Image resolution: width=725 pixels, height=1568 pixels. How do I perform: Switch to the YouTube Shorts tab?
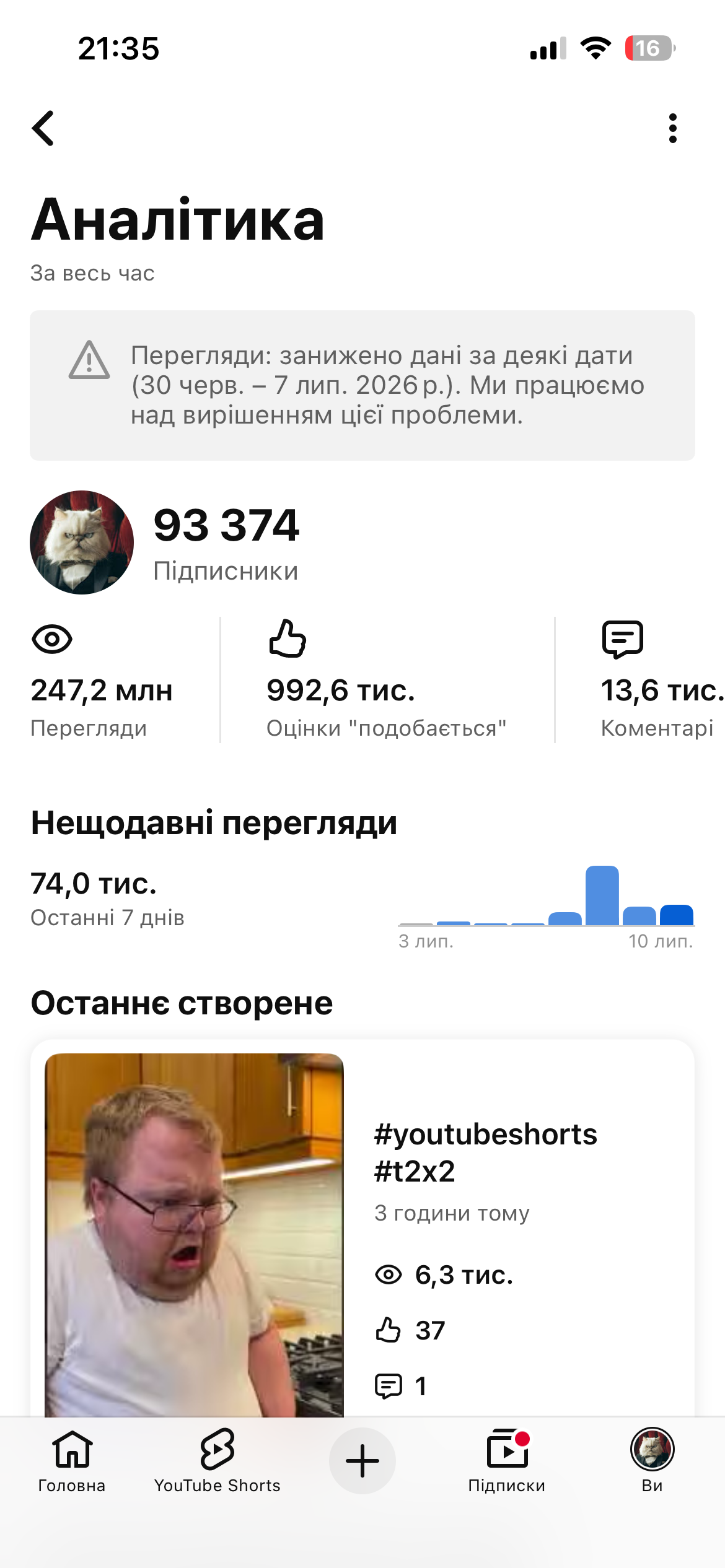click(x=217, y=1461)
